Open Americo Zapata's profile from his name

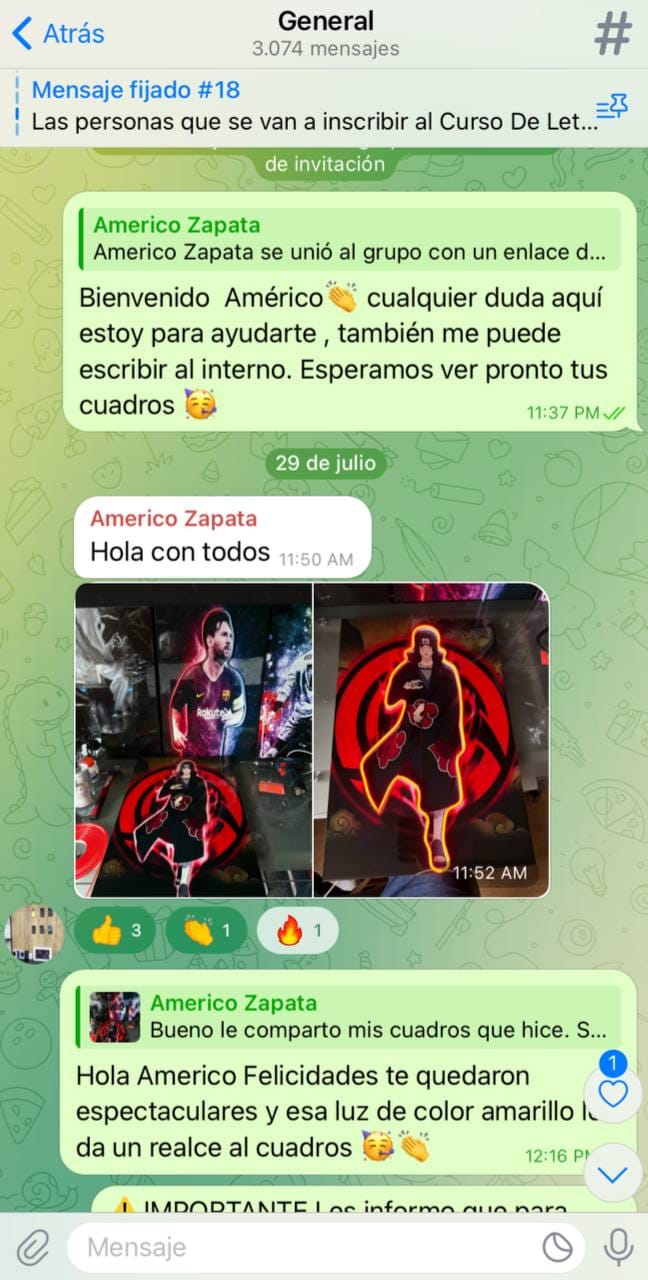(173, 518)
